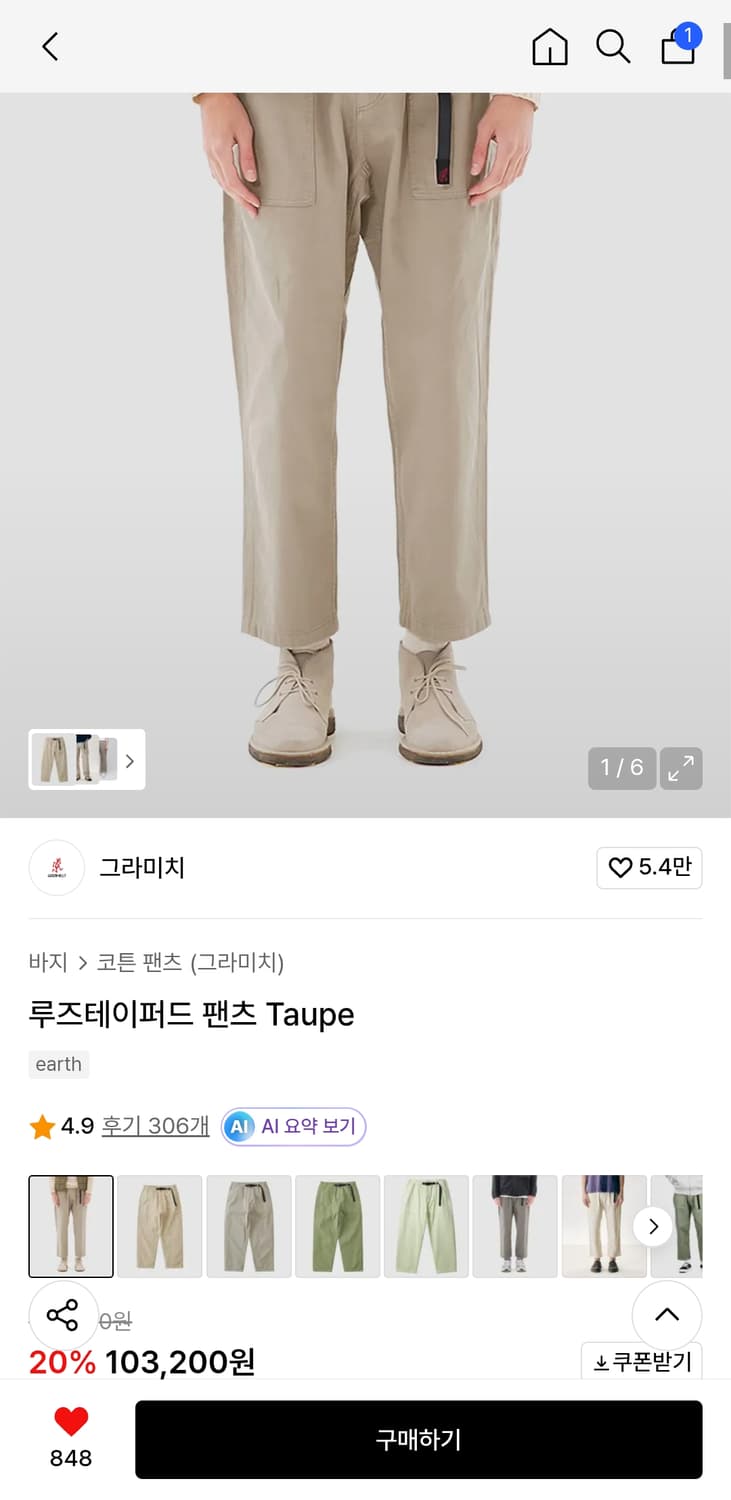Open the home screen icon
Screen dimensions: 731x1500
[x=549, y=46]
